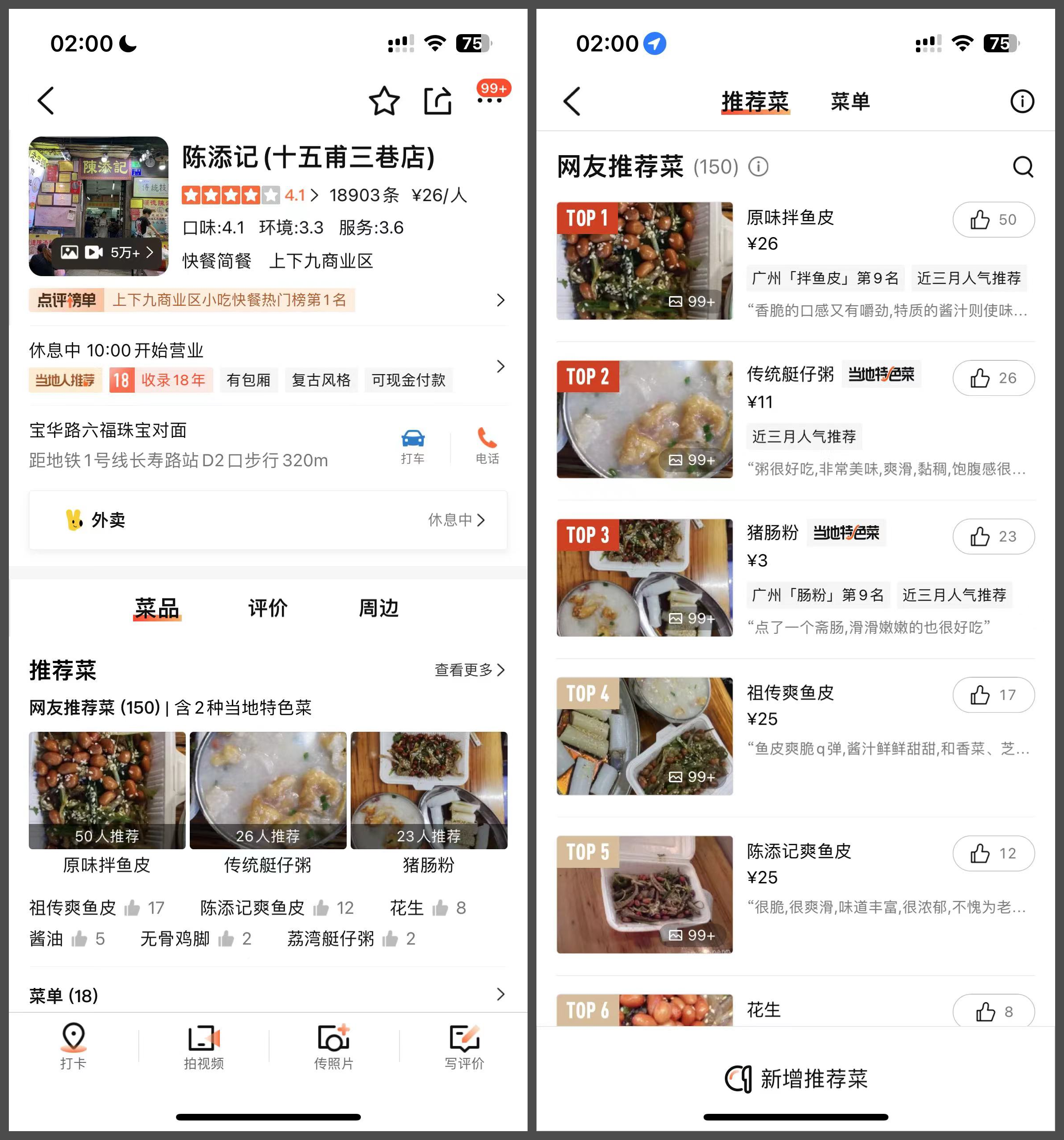Screen dimensions: 1064x1140
Task: Share the 陈添记 restaurant page
Action: click(x=438, y=102)
